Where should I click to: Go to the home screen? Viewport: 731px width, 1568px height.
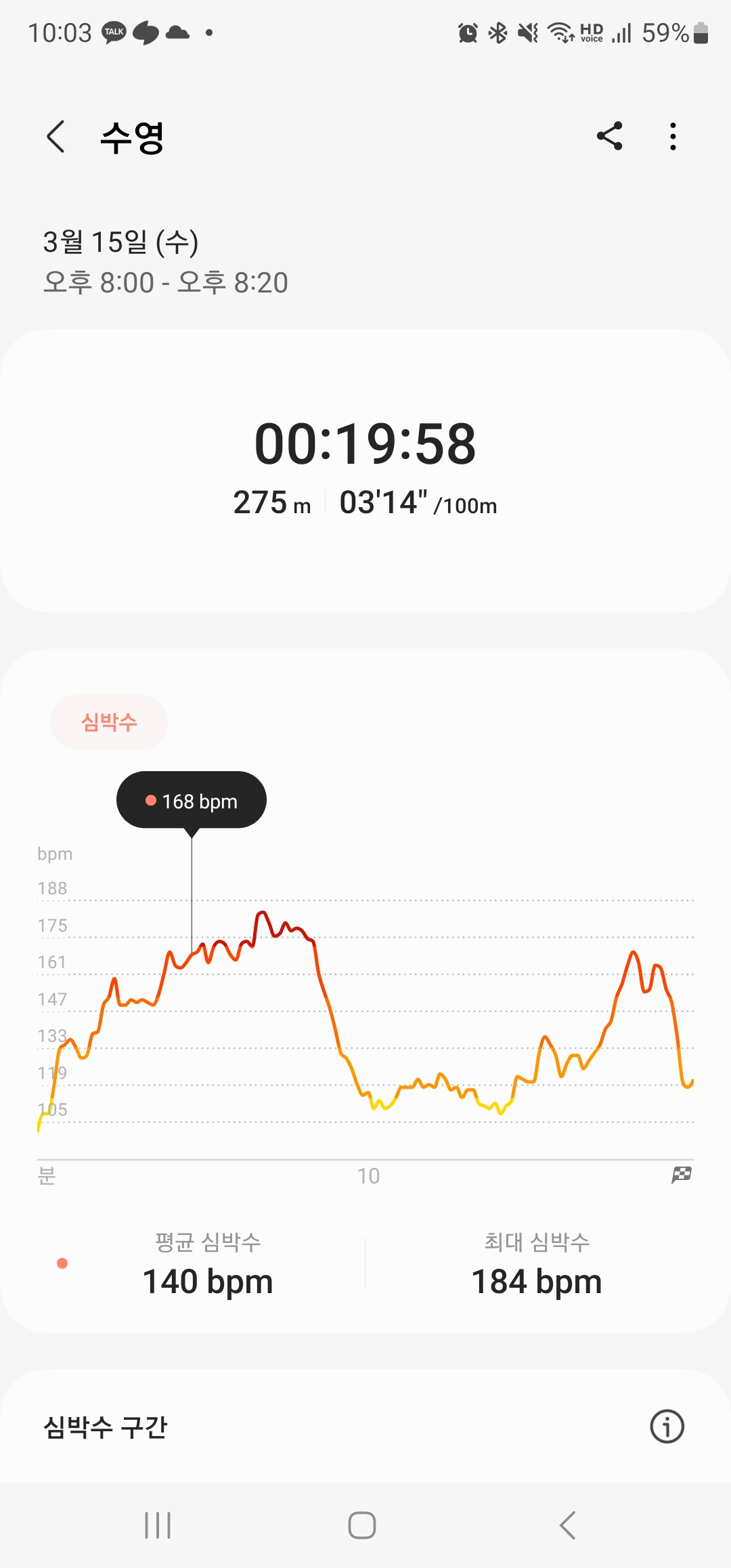click(x=362, y=1525)
